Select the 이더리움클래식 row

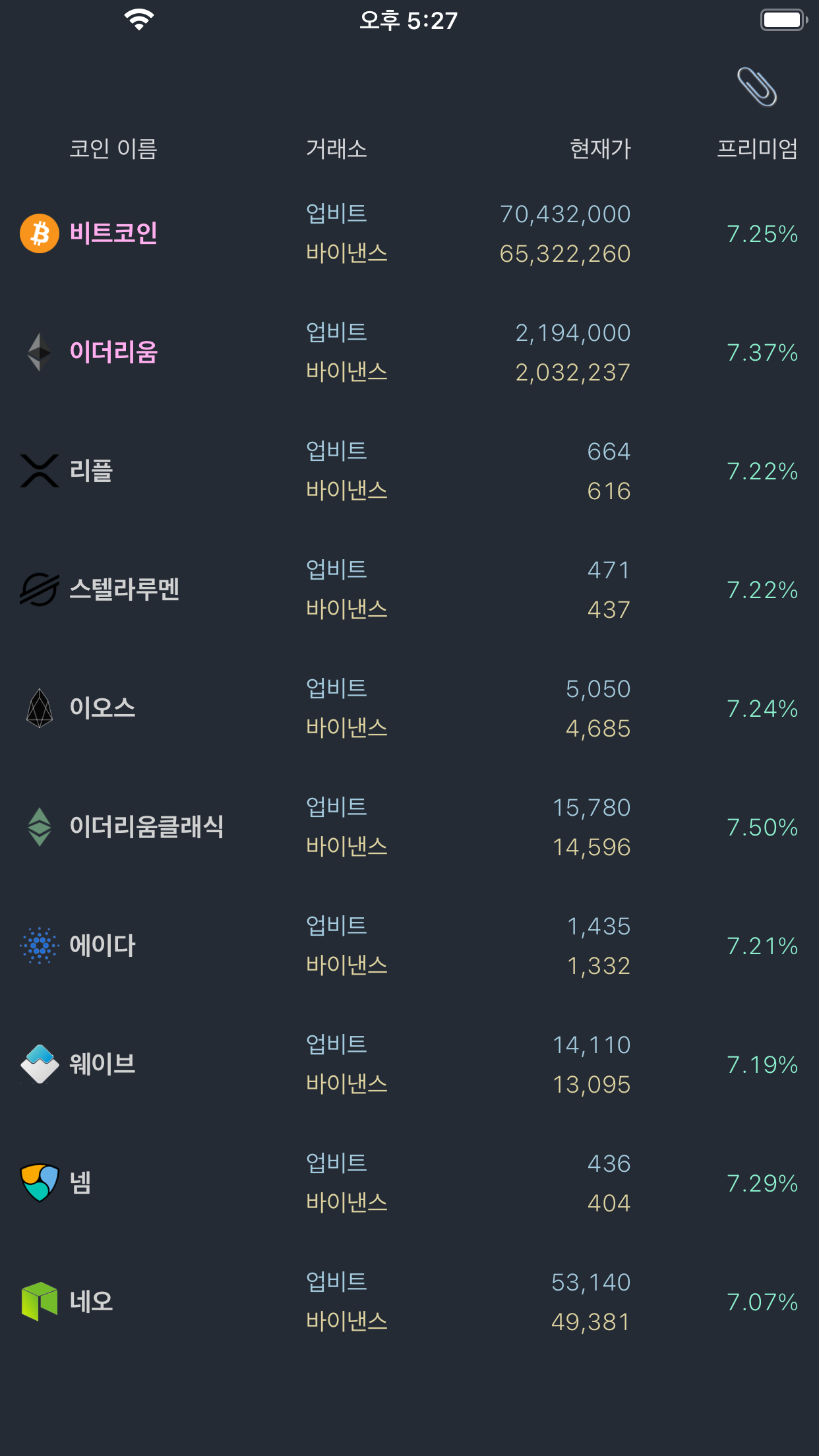coord(409,827)
